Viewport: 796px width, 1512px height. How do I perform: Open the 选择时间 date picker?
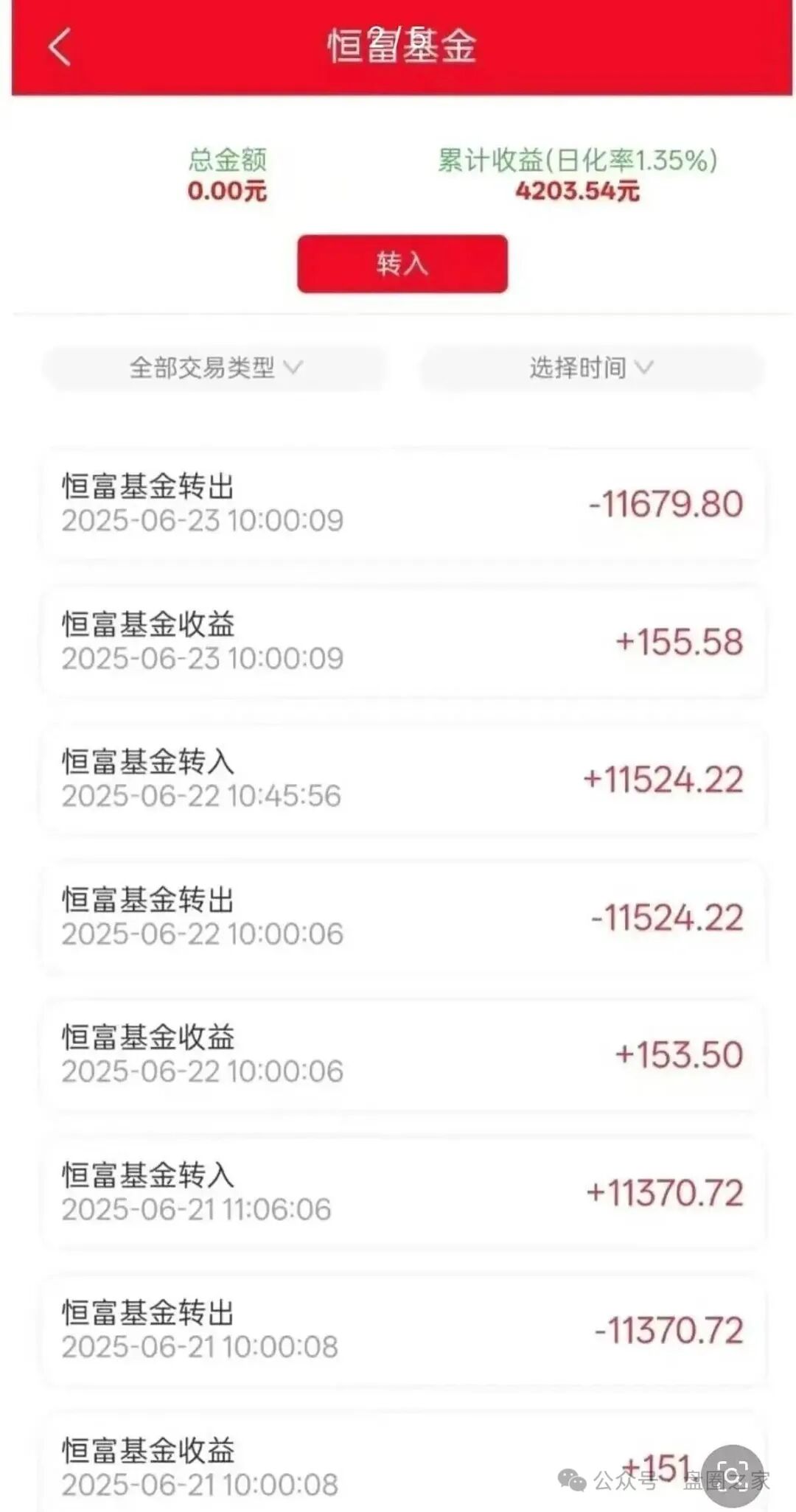pos(591,367)
